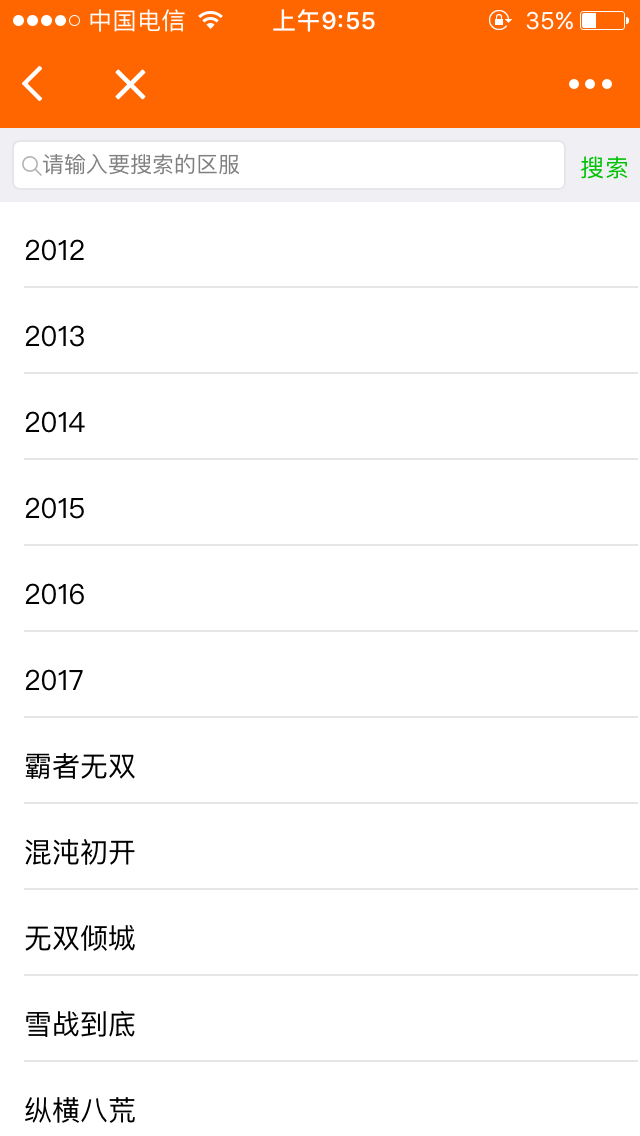This screenshot has width=640, height=1136.
Task: Select the 2012 entry
Action: (x=320, y=250)
